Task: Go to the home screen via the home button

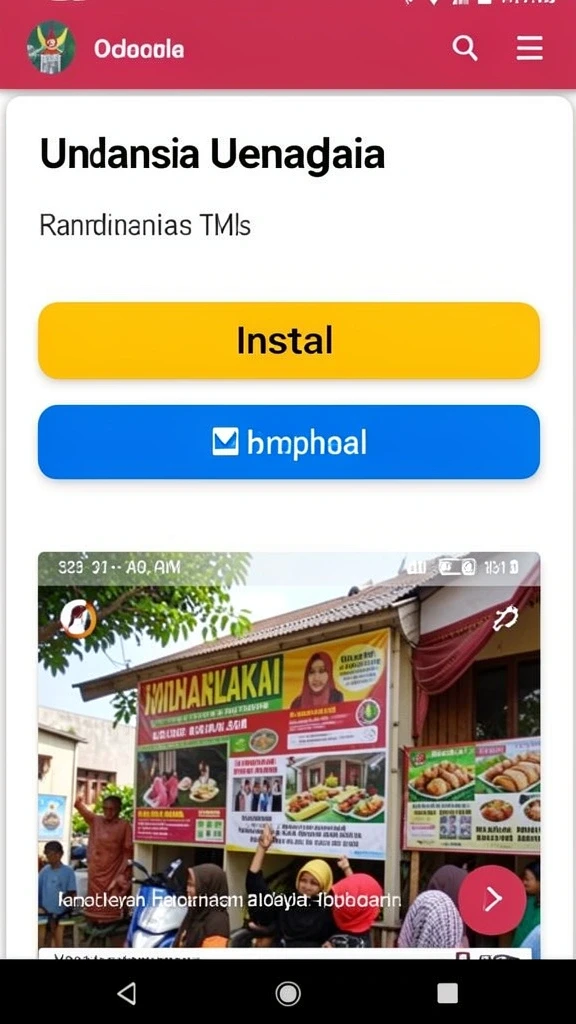Action: pyautogui.click(x=288, y=993)
